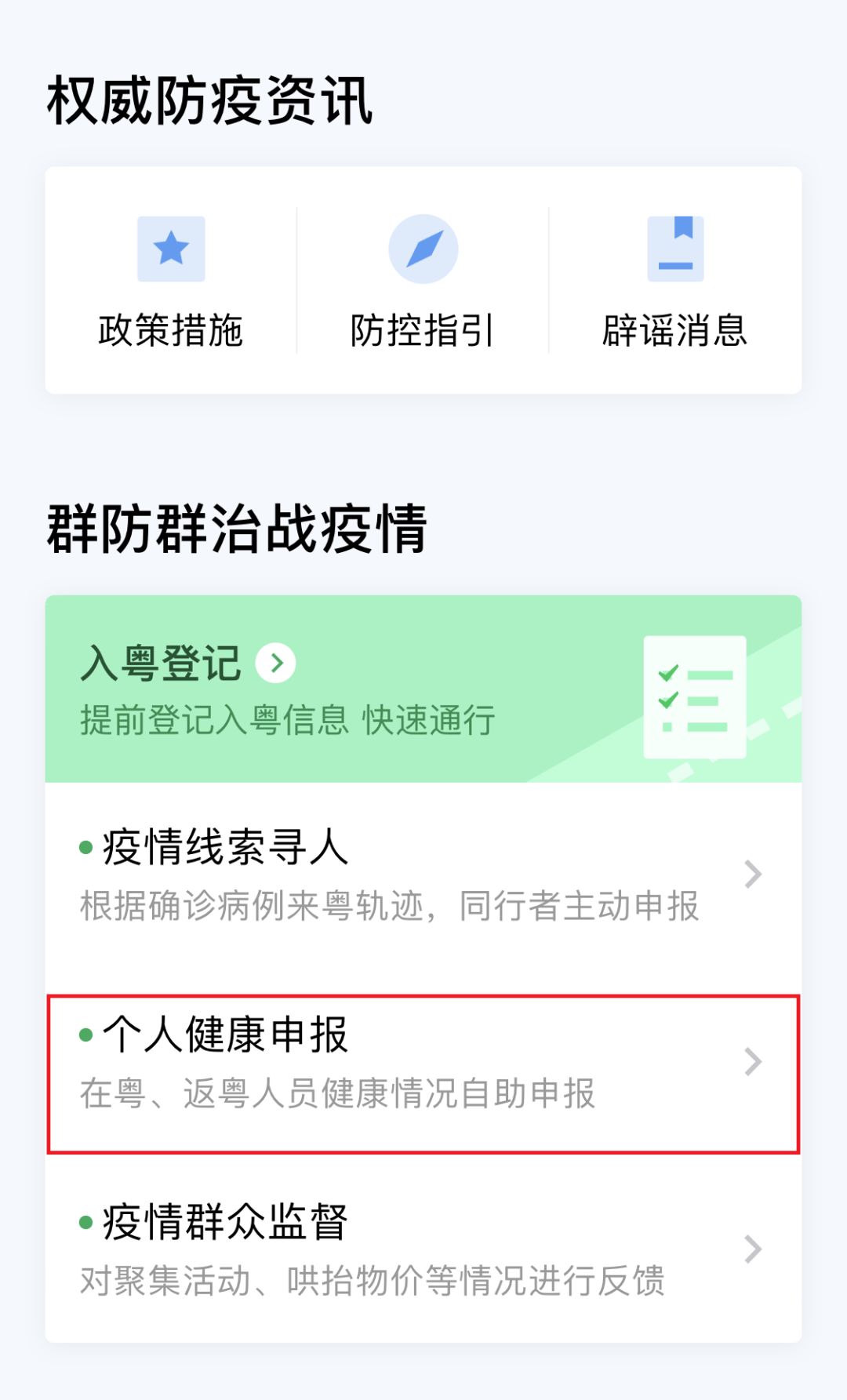
Task: Open 疫情群众监督 feedback row
Action: pos(423,1249)
